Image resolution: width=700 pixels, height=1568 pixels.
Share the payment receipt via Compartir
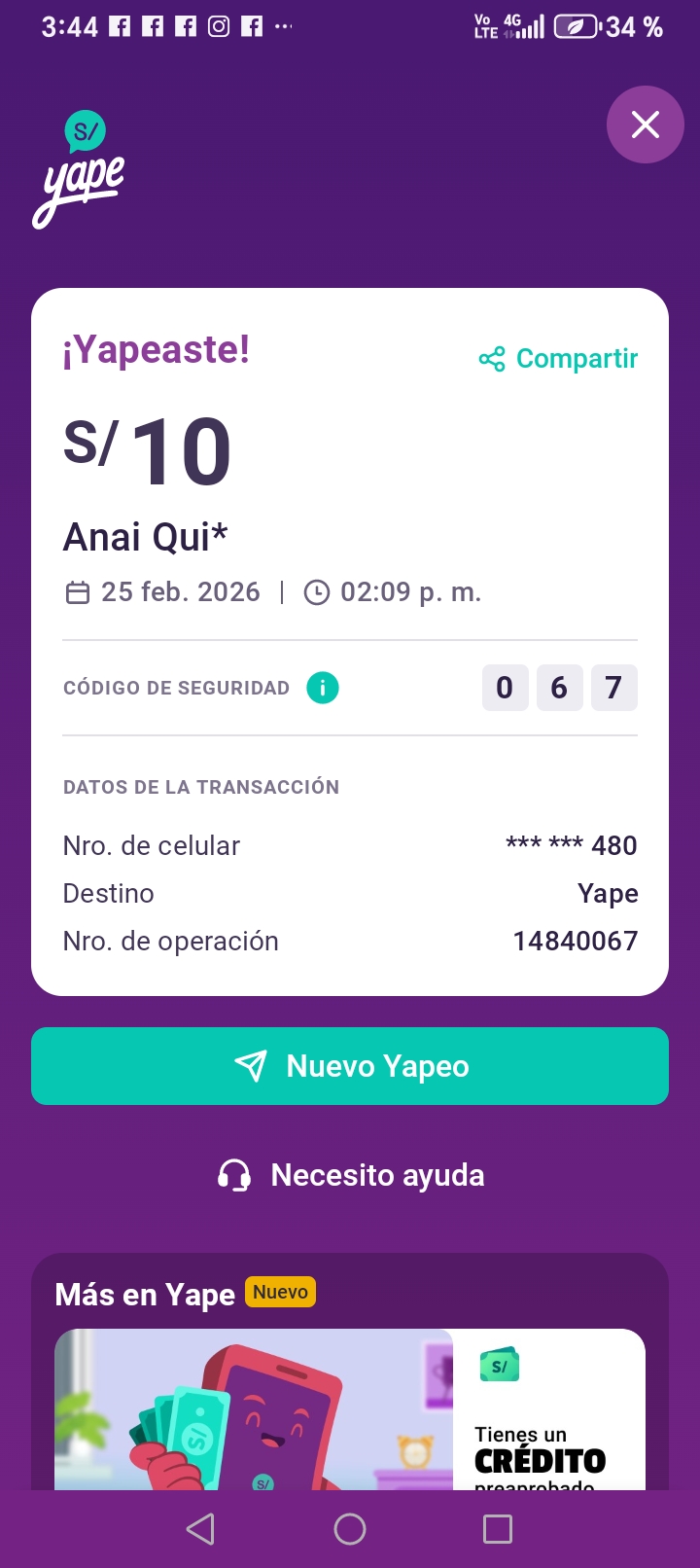click(559, 359)
